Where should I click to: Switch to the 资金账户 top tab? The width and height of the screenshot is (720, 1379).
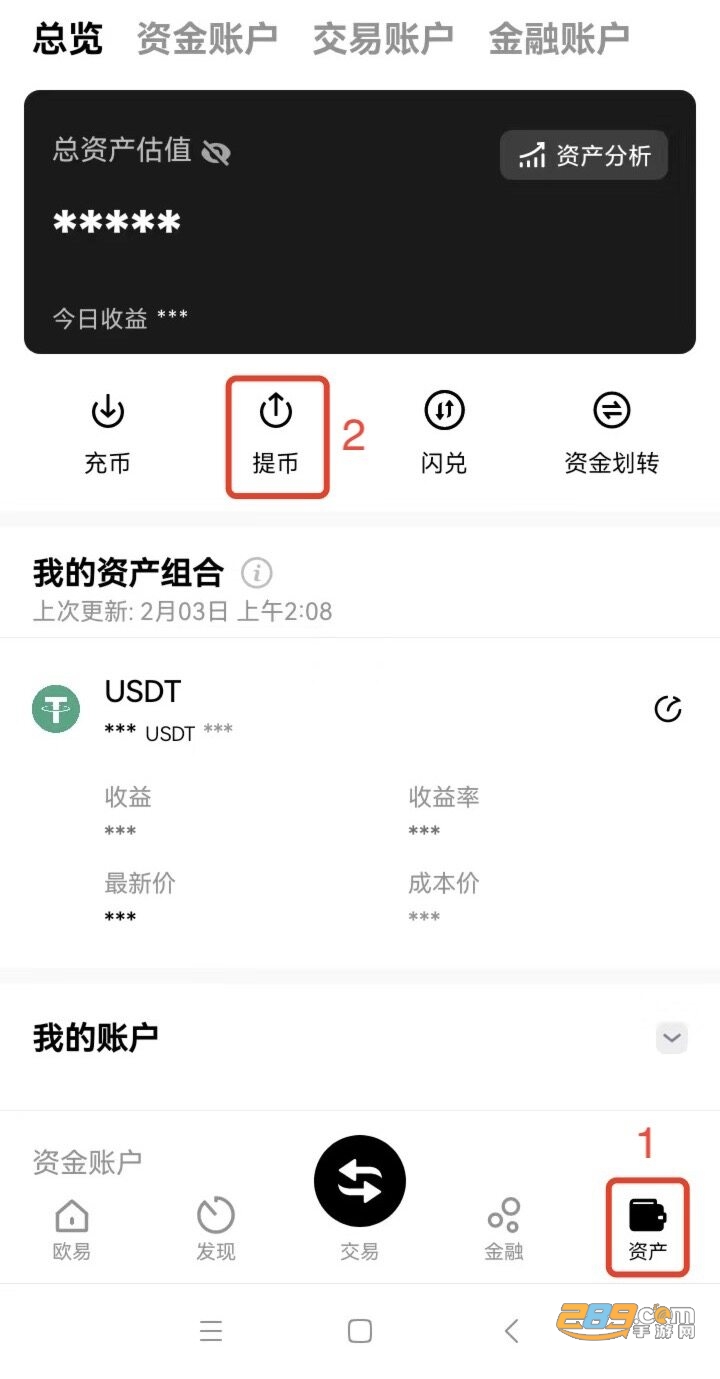click(206, 39)
